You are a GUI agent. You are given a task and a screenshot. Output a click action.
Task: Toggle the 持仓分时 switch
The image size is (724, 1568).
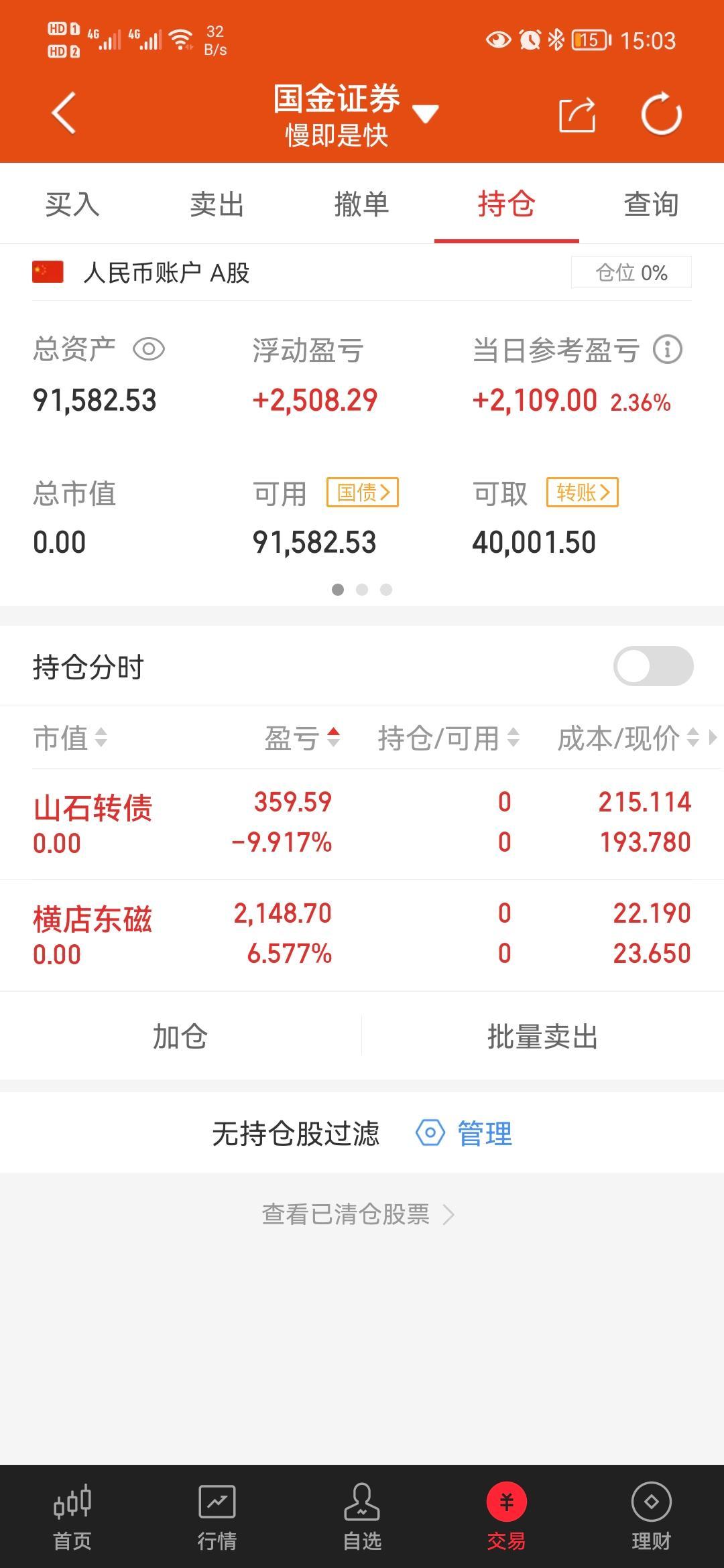pyautogui.click(x=654, y=666)
